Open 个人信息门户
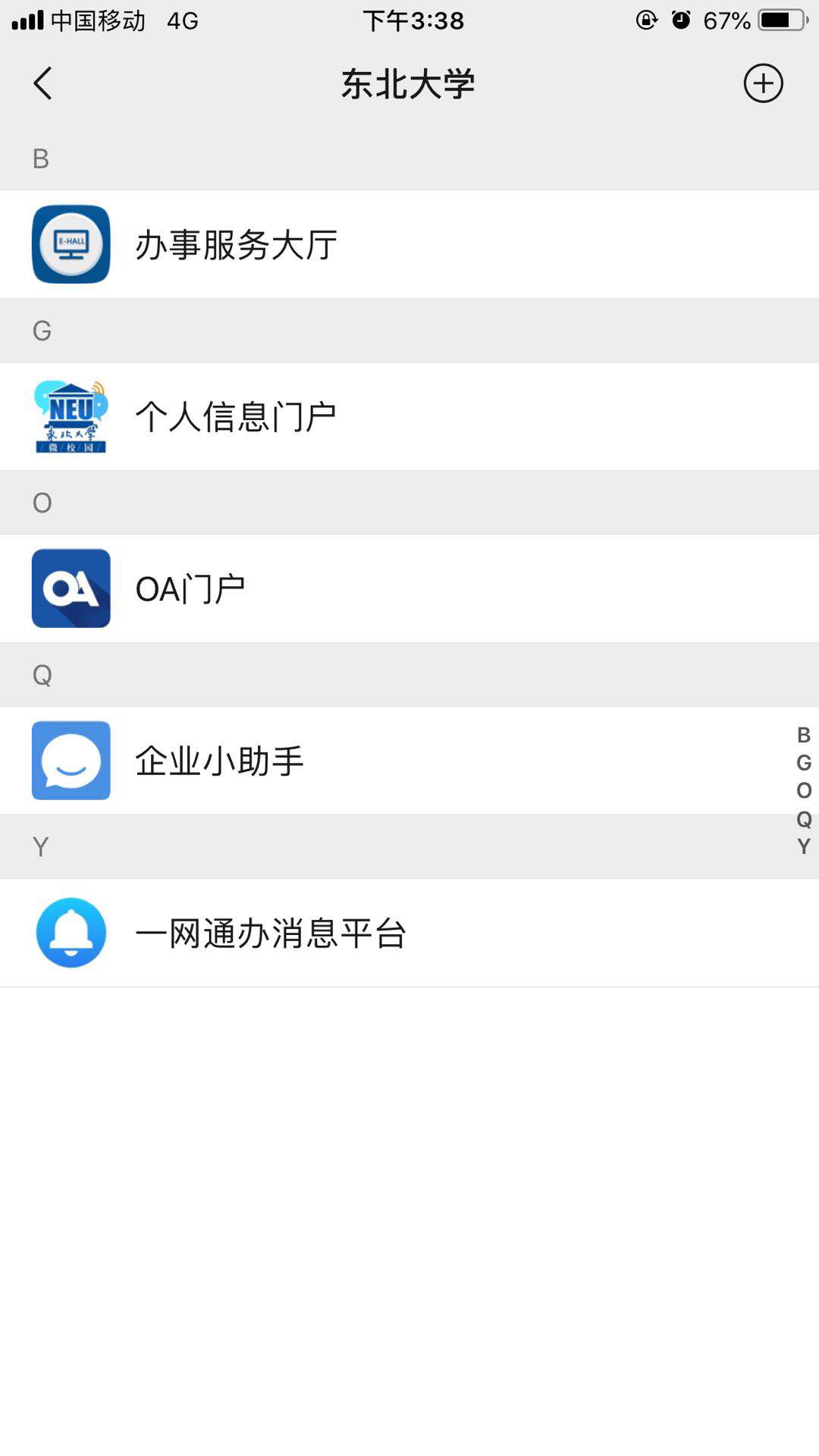The image size is (819, 1456). [x=235, y=416]
